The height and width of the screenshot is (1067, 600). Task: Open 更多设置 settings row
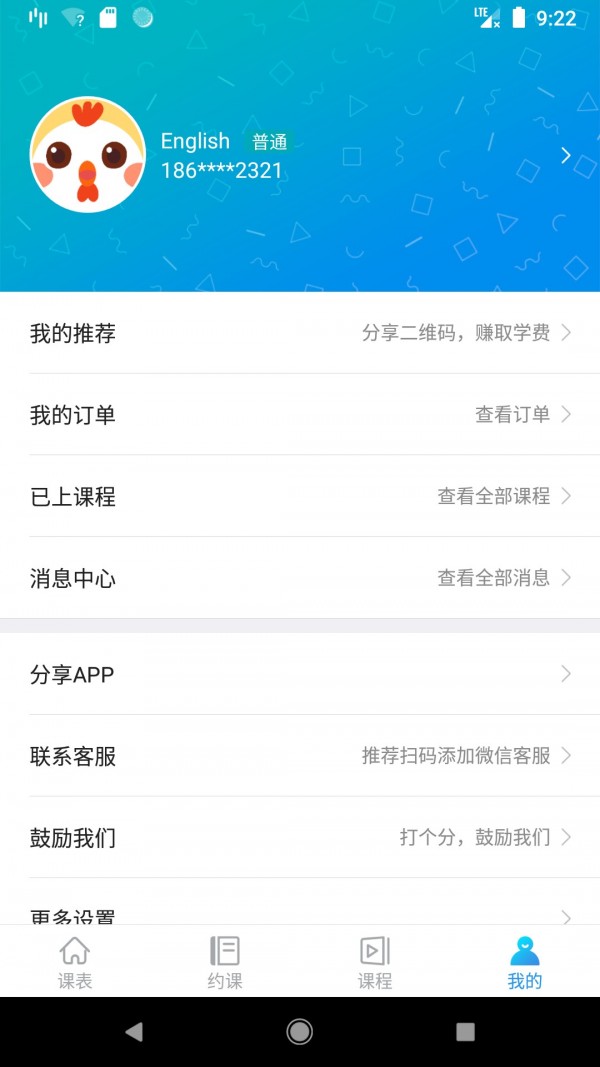300,913
